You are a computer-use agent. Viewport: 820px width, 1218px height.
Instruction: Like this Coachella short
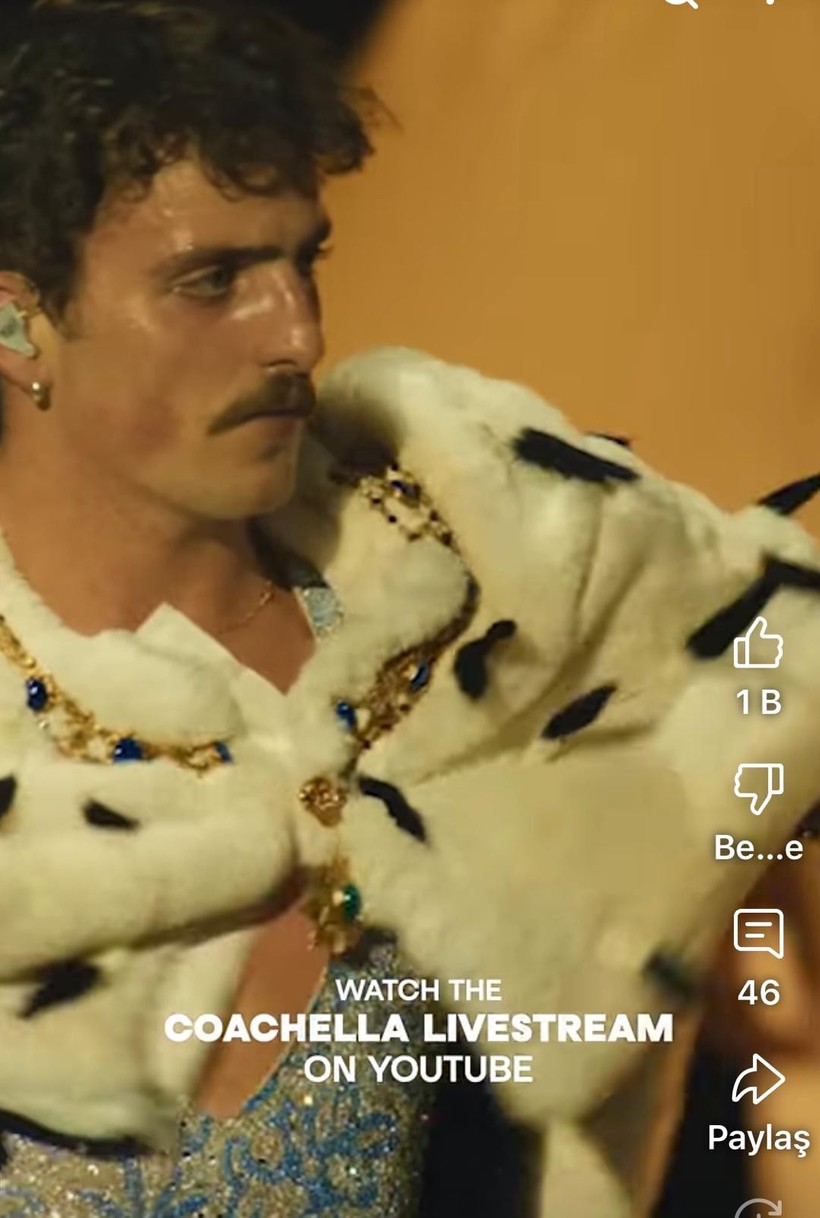point(758,643)
